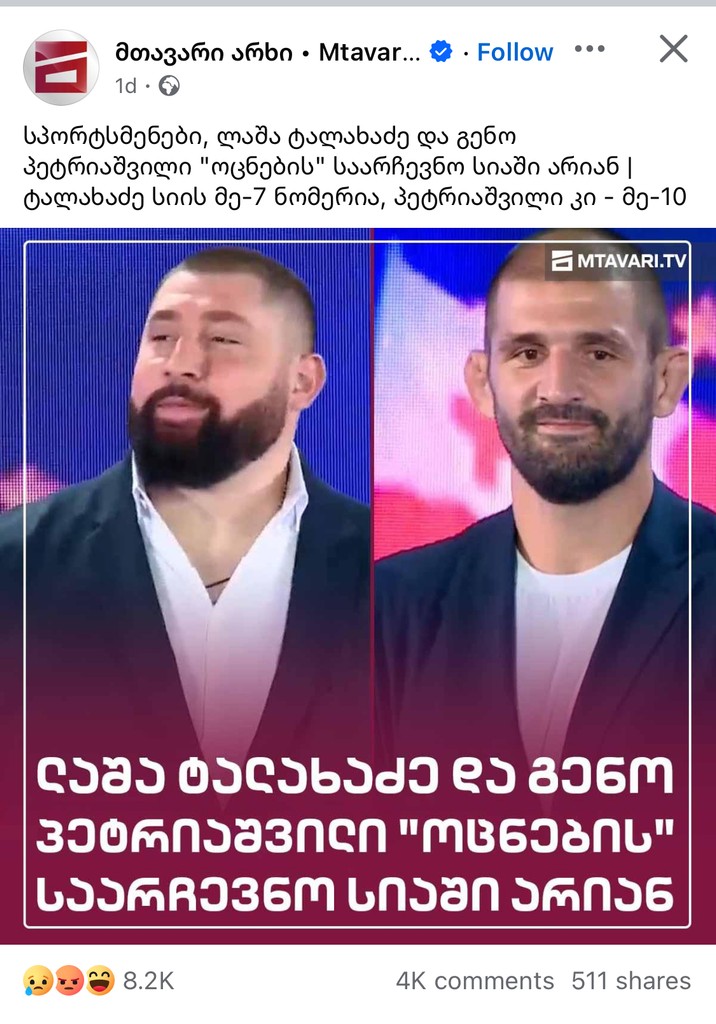Viewport: 716px width, 1024px height.
Task: View the 511 shares
Action: point(630,981)
